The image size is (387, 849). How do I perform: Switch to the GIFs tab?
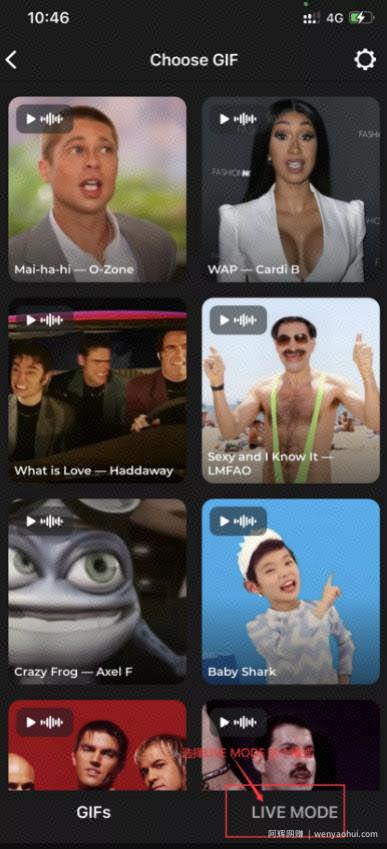click(x=94, y=812)
